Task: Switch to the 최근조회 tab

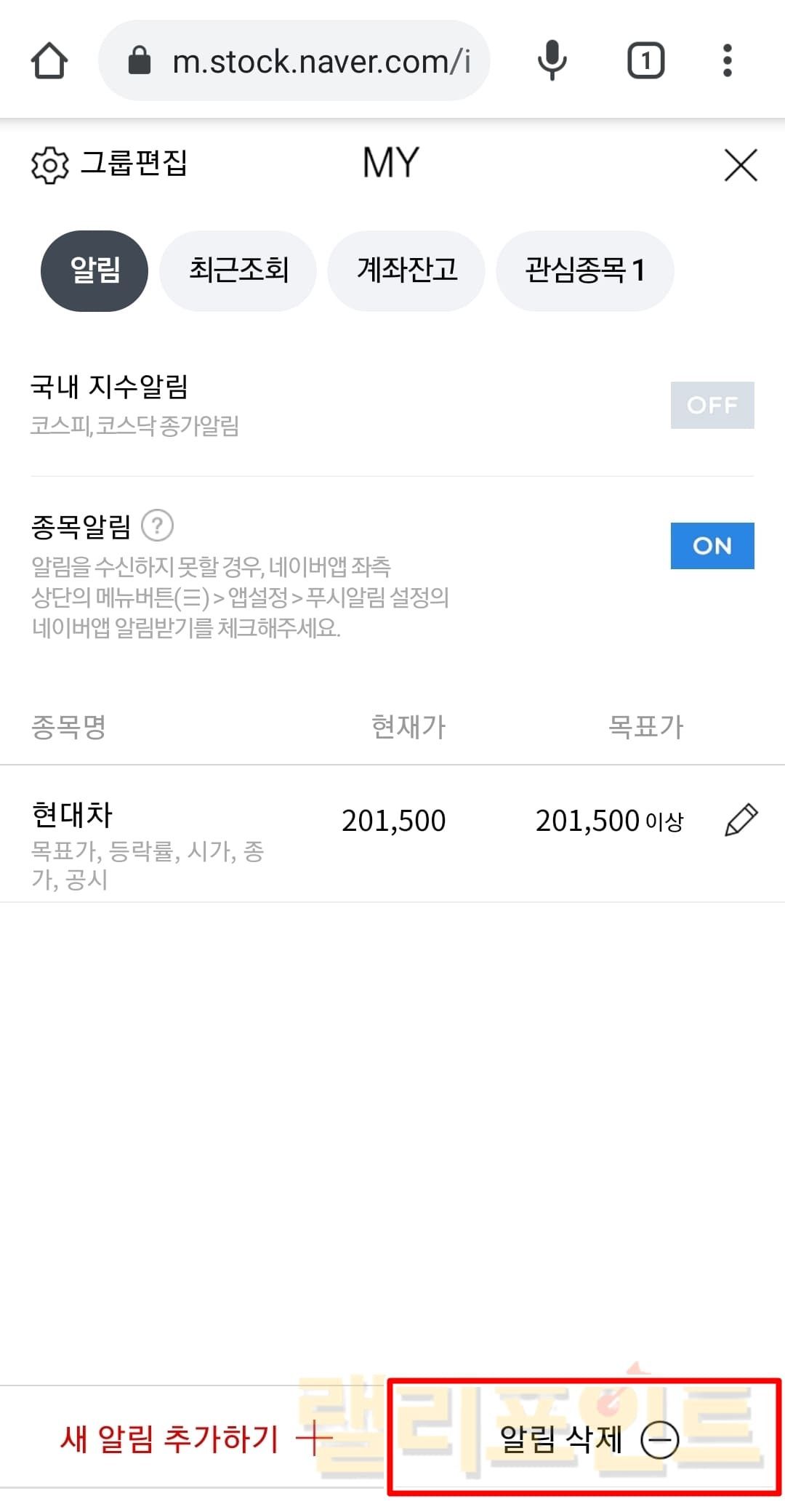Action: 238,270
